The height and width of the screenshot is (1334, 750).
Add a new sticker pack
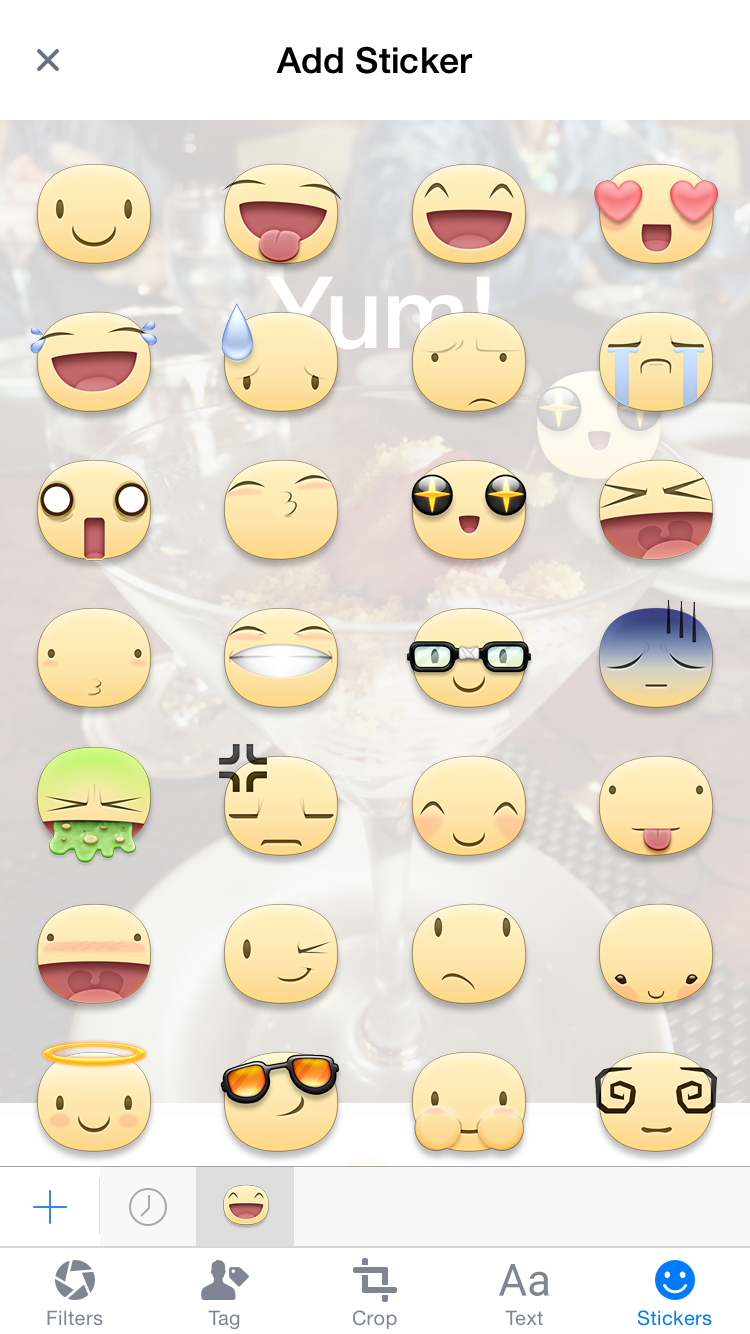tap(49, 1207)
